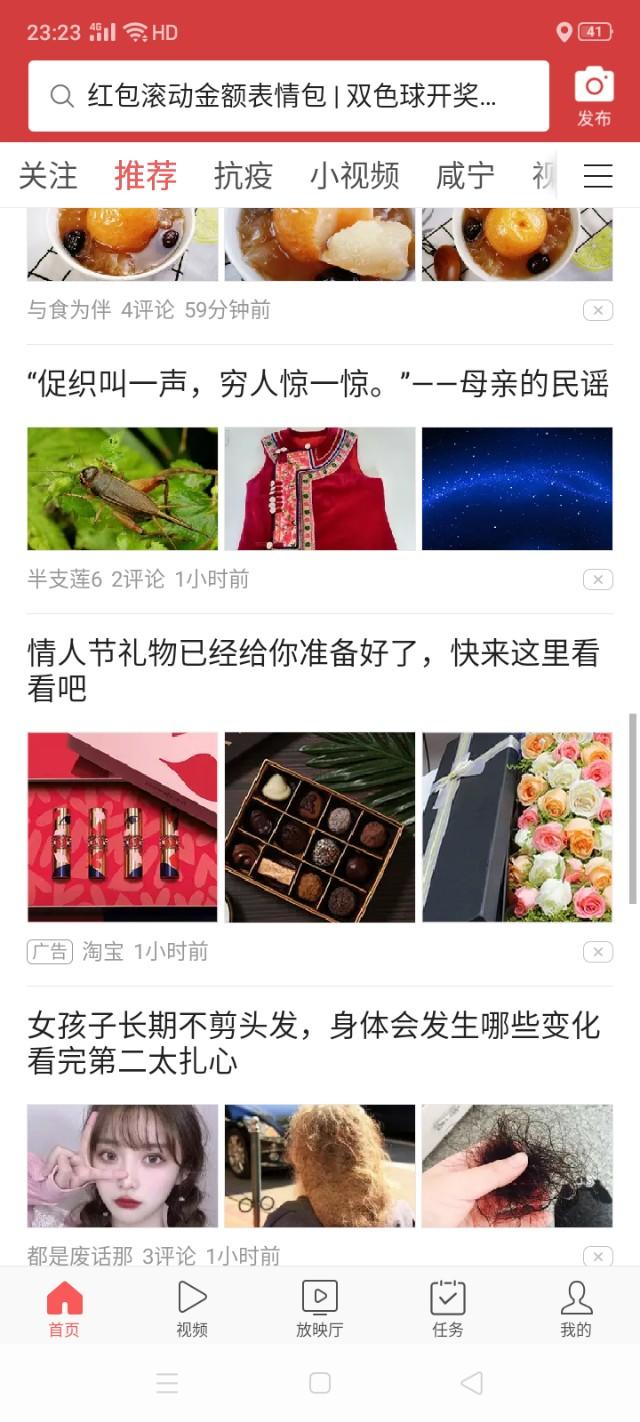
Task: Open the channel list menu icon
Action: (598, 176)
